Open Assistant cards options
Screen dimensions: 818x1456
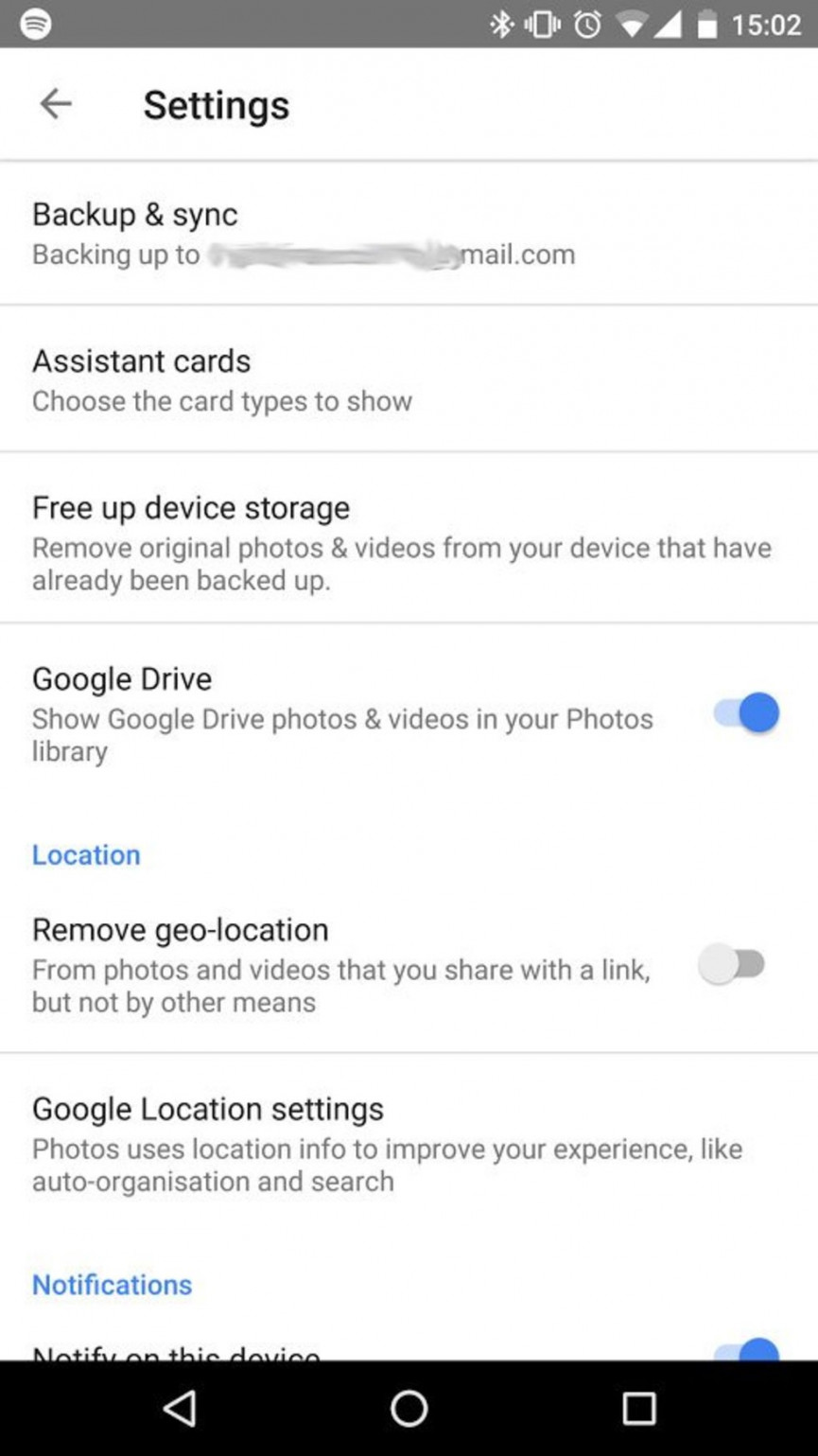[407, 379]
